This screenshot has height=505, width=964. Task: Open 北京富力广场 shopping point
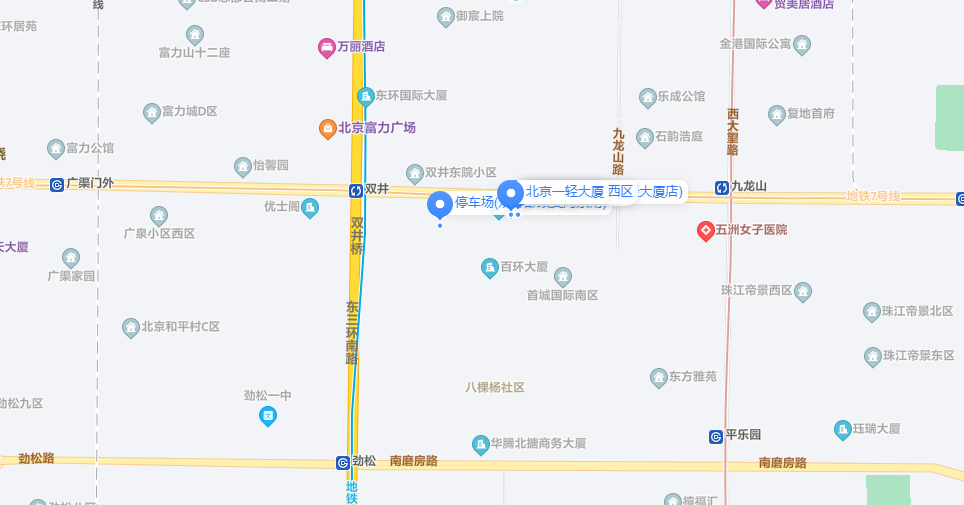click(x=327, y=128)
